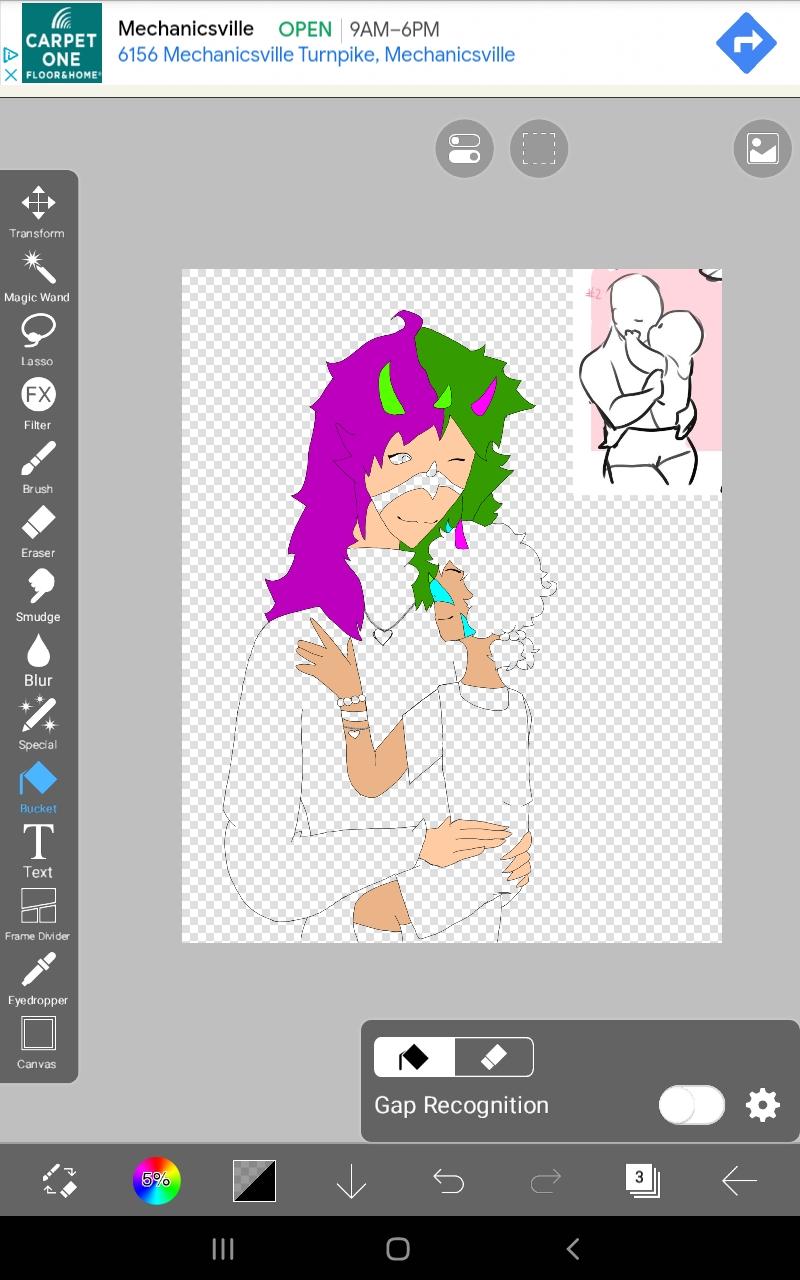Select the Smudge tool
This screenshot has height=1280, width=800.
click(x=38, y=592)
